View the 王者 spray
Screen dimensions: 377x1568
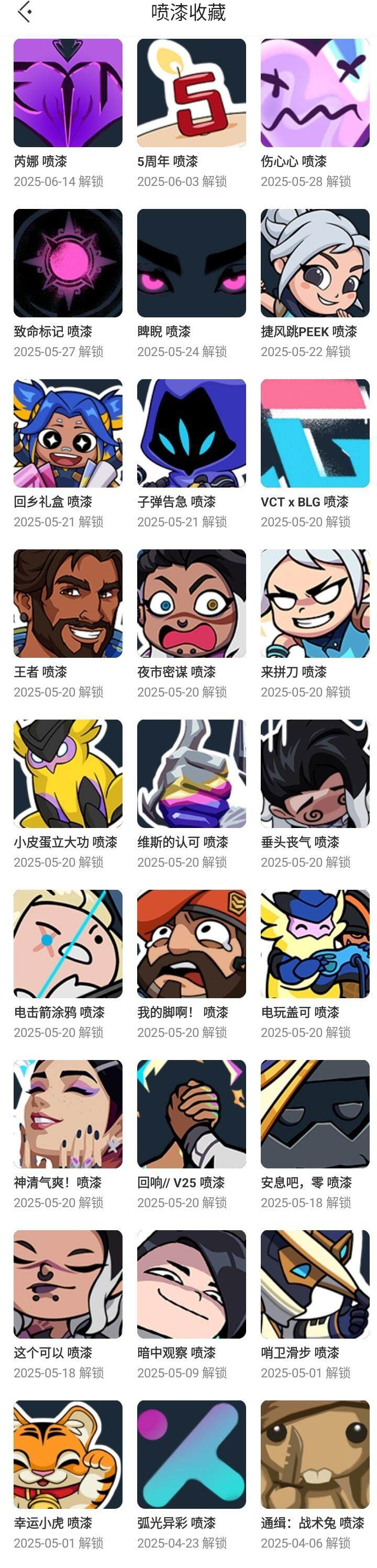pos(68,603)
